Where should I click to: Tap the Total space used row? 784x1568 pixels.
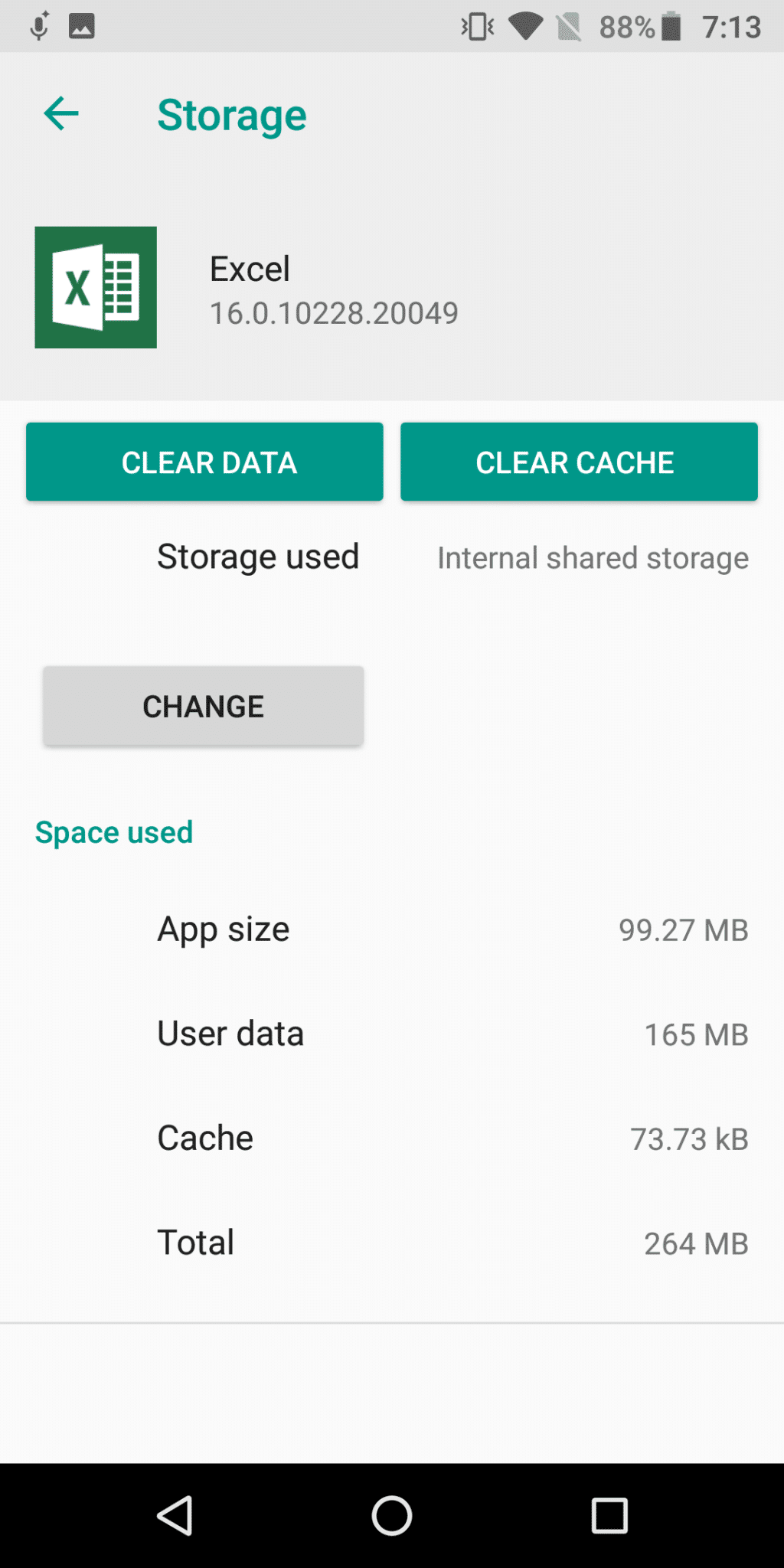tap(195, 1242)
